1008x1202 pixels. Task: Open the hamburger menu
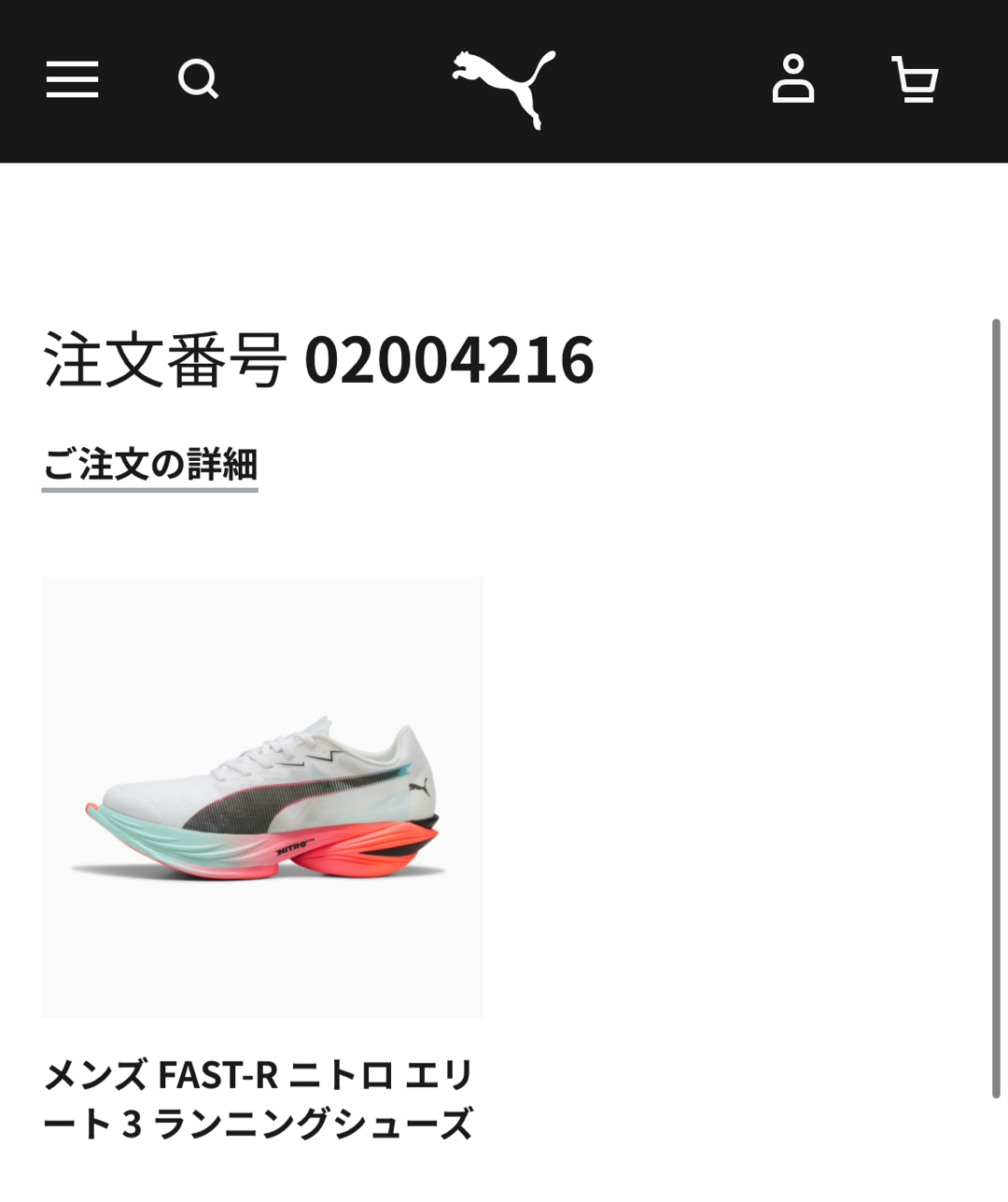73,80
